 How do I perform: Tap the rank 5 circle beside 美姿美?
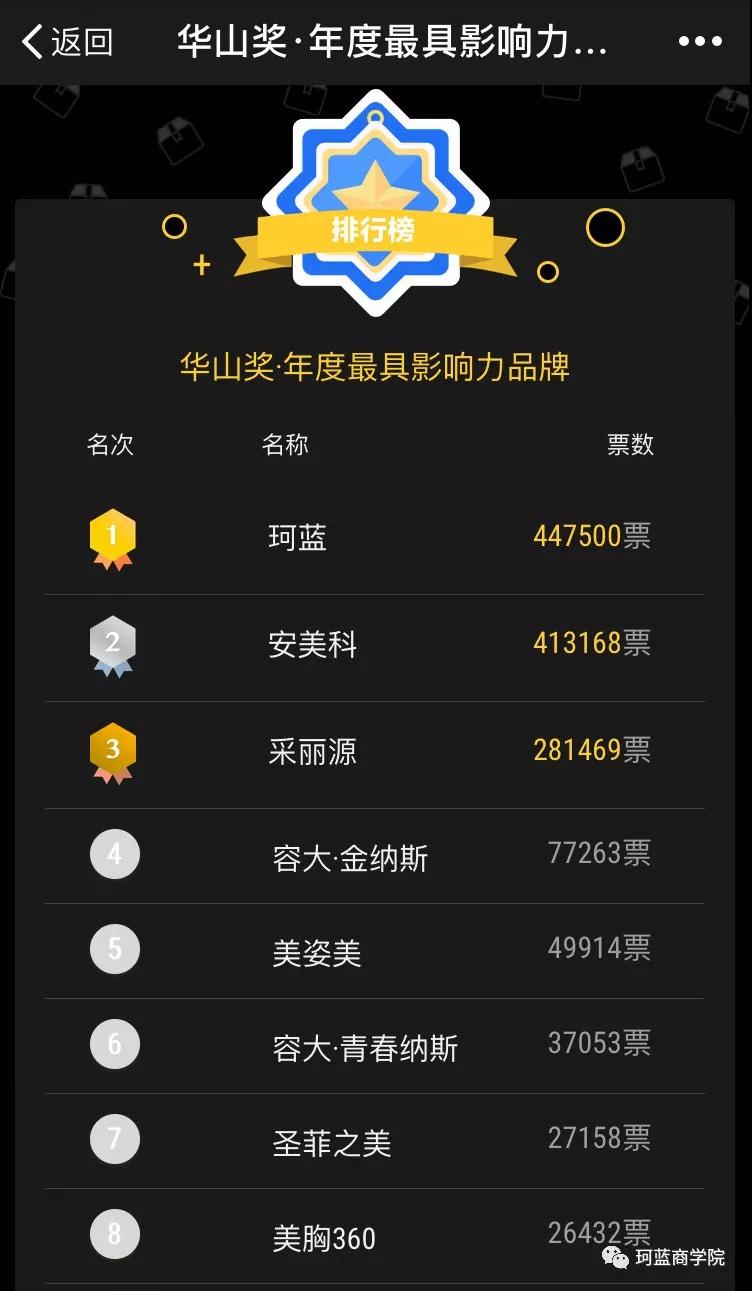click(x=113, y=950)
